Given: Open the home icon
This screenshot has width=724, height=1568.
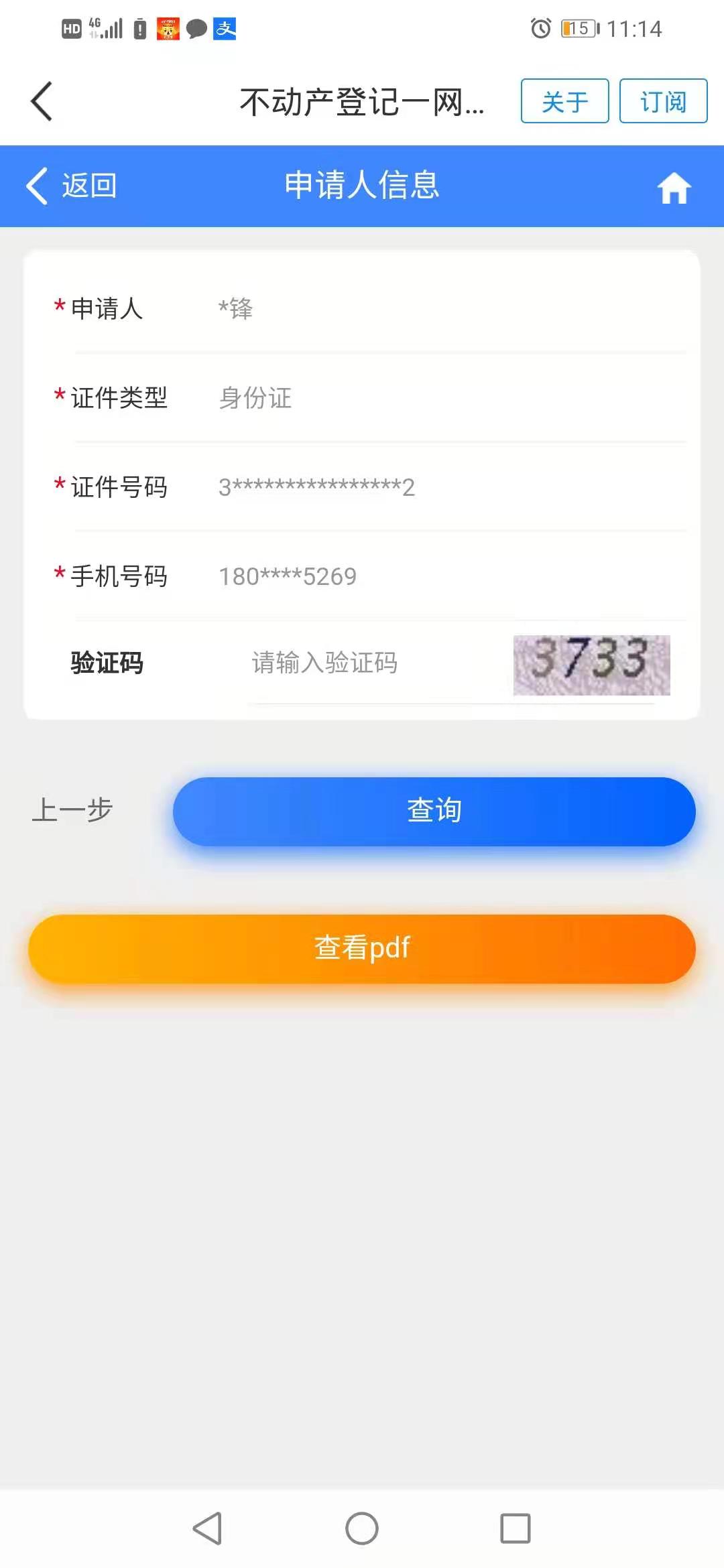Looking at the screenshot, I should coord(673,188).
